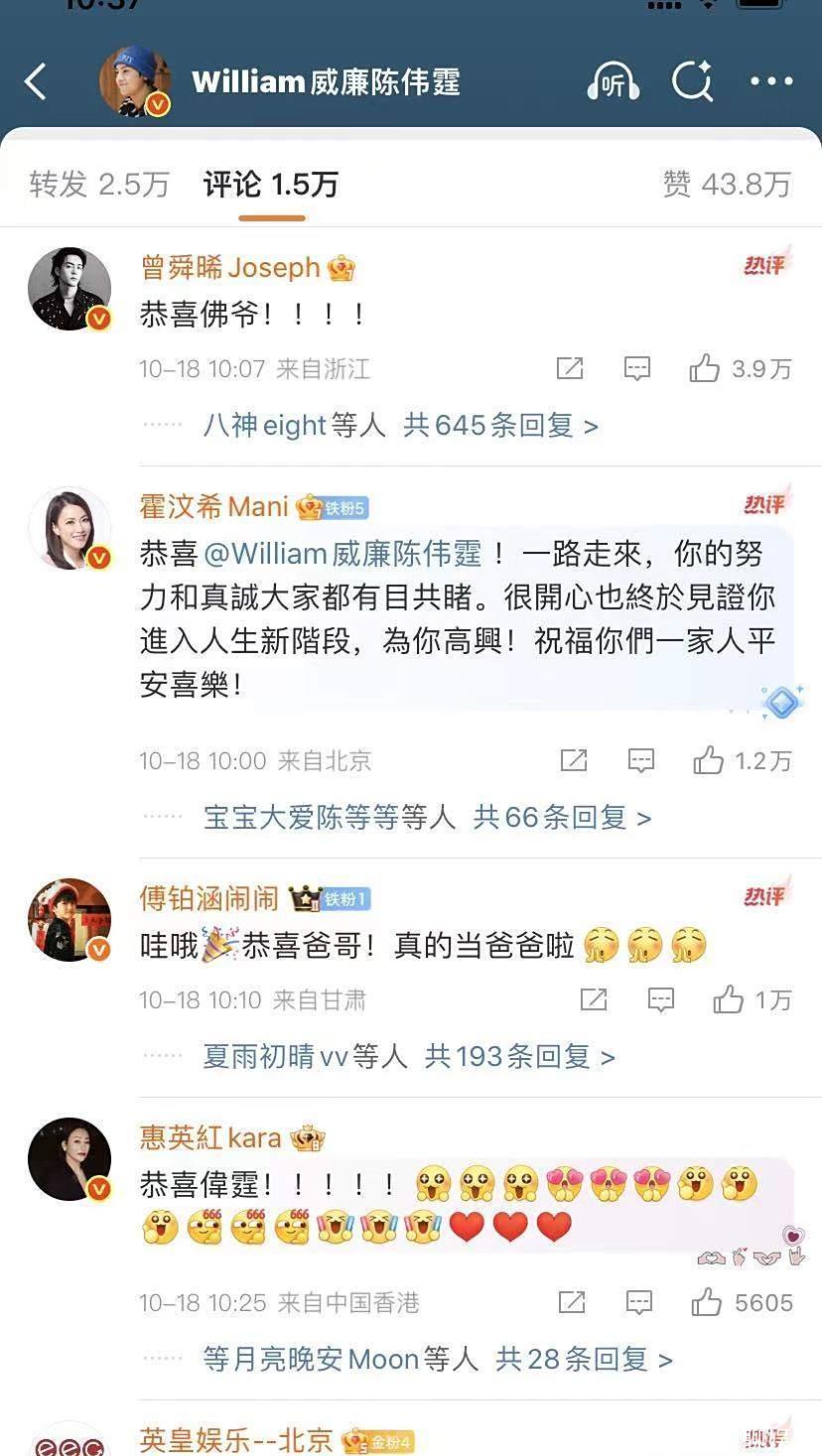
Task: Reply to 霍汶希 Mani's comment
Action: click(x=641, y=761)
